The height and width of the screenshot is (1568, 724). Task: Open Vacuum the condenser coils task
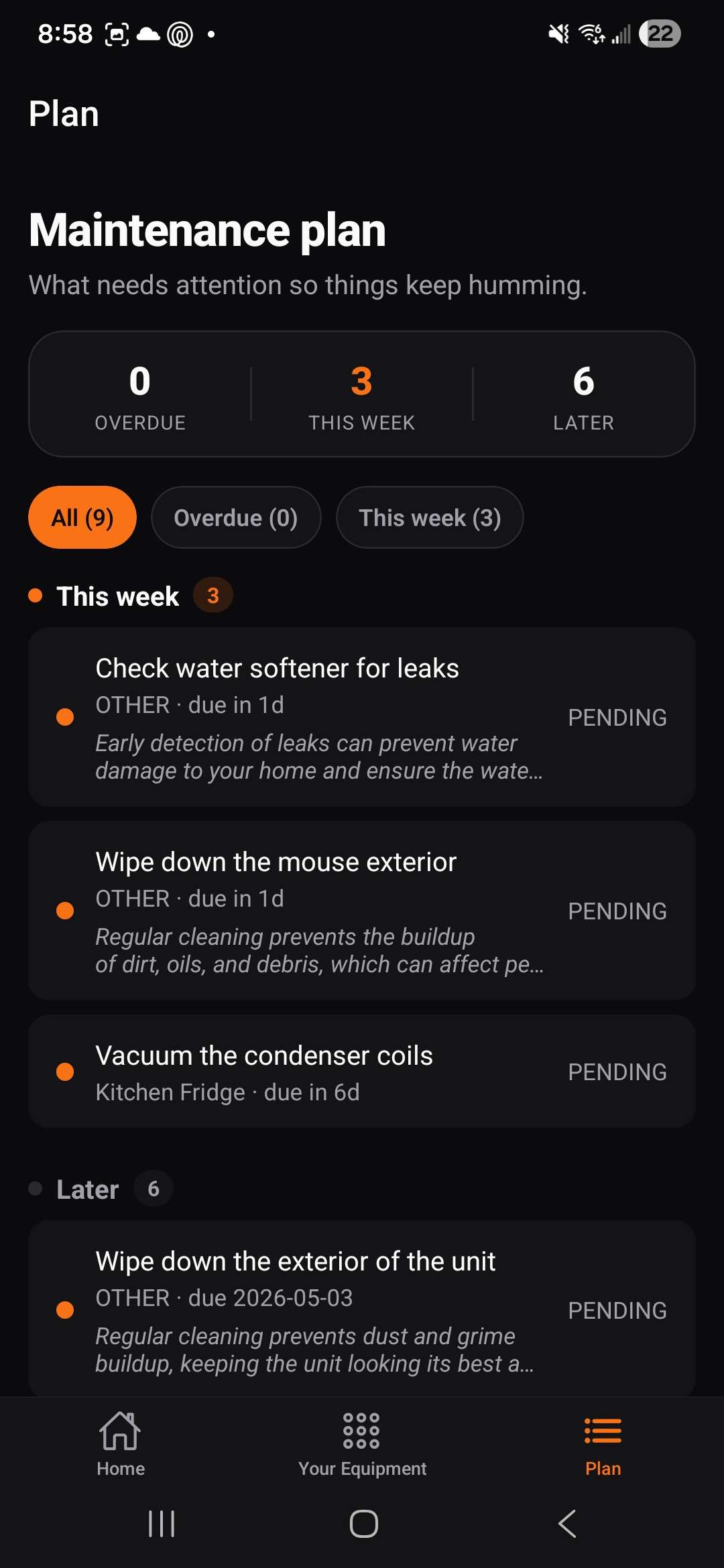(362, 1071)
